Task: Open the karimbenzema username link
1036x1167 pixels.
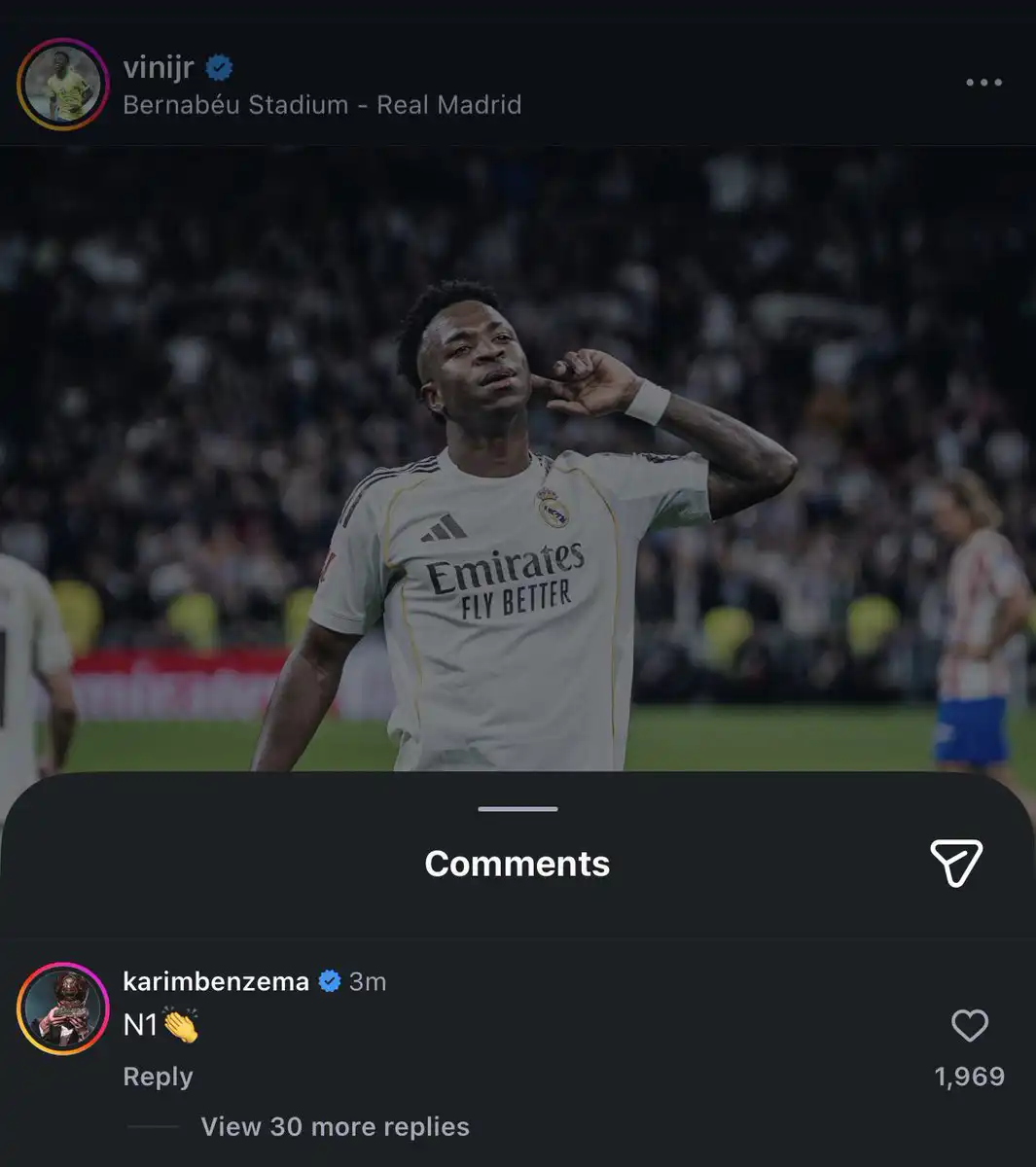Action: tap(216, 981)
